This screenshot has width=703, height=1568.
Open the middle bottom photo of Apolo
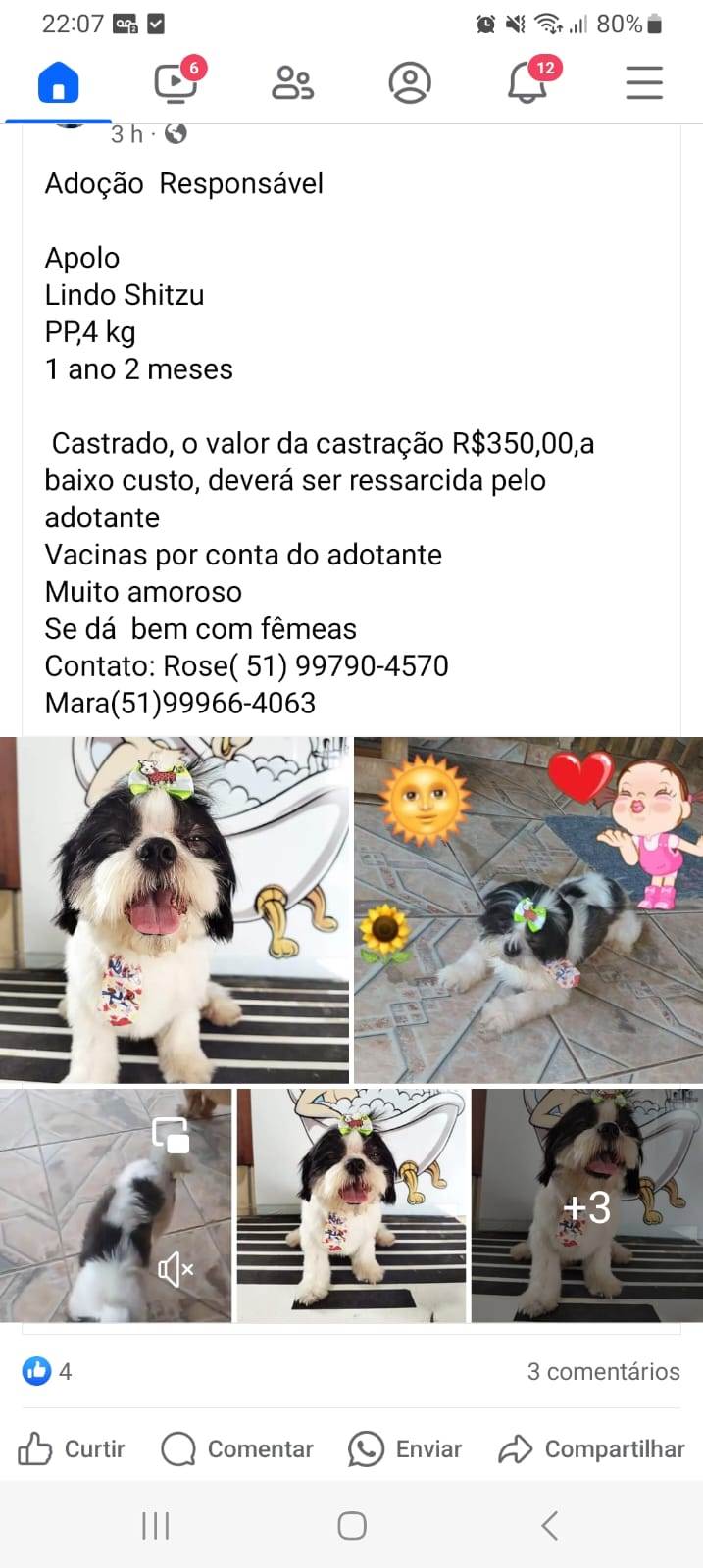[351, 1205]
